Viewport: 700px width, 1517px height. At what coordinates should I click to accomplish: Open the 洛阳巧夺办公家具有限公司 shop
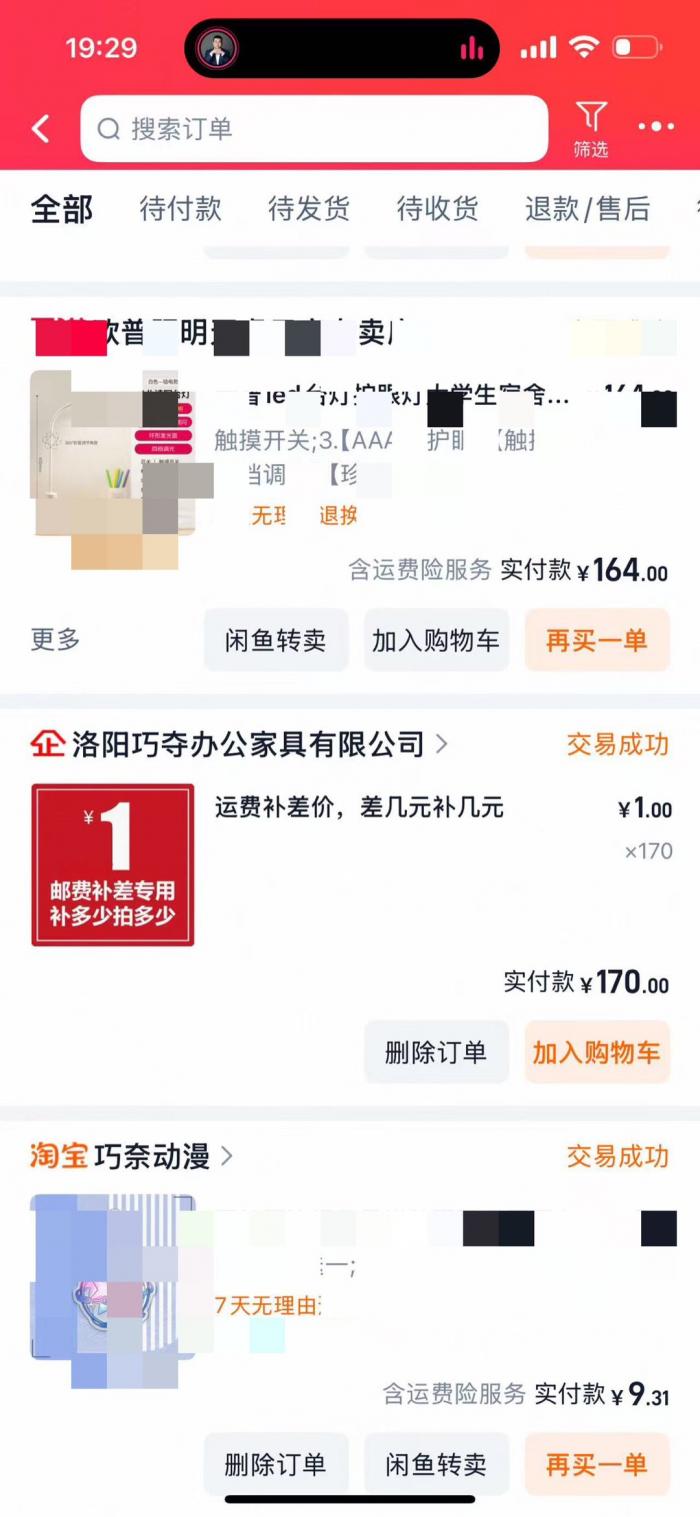pyautogui.click(x=248, y=744)
